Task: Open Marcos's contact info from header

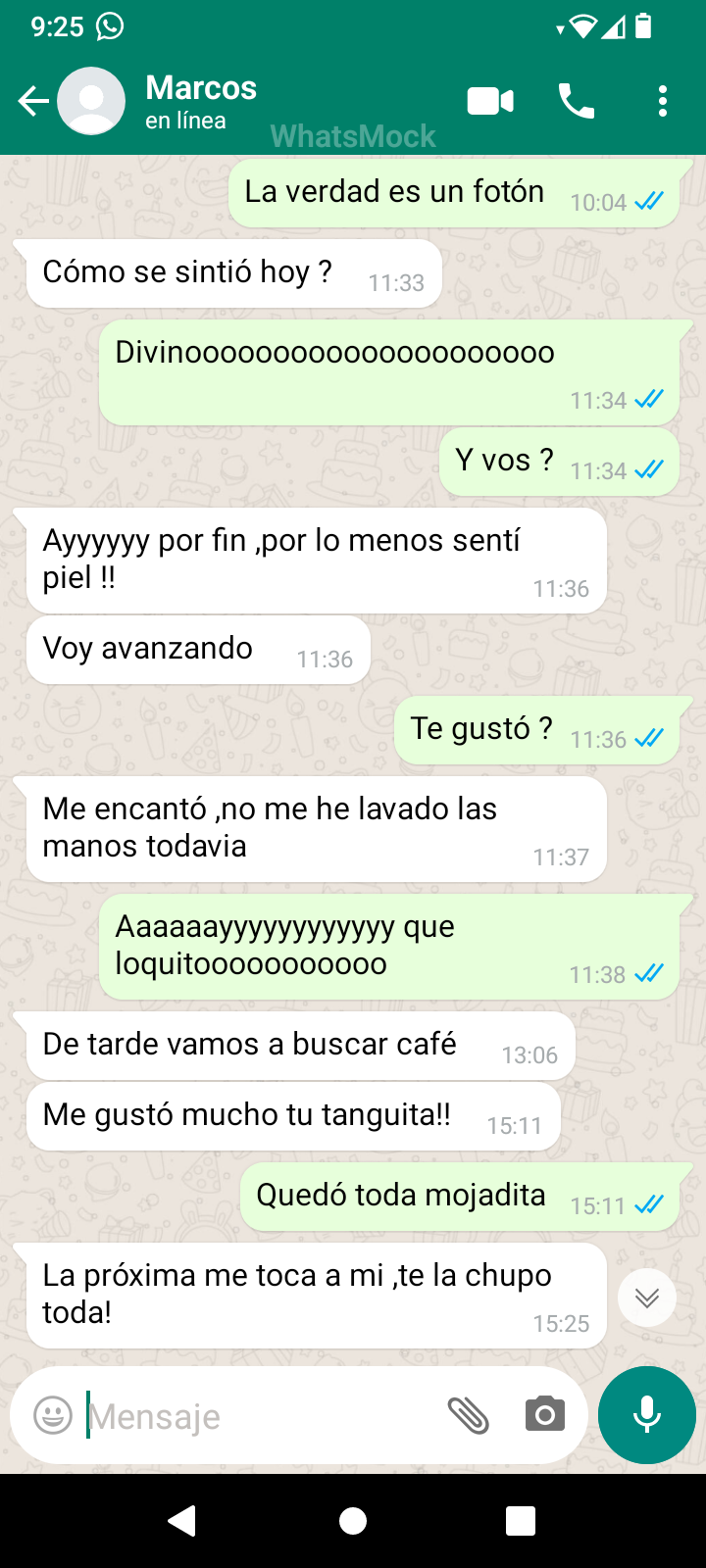Action: (x=201, y=101)
